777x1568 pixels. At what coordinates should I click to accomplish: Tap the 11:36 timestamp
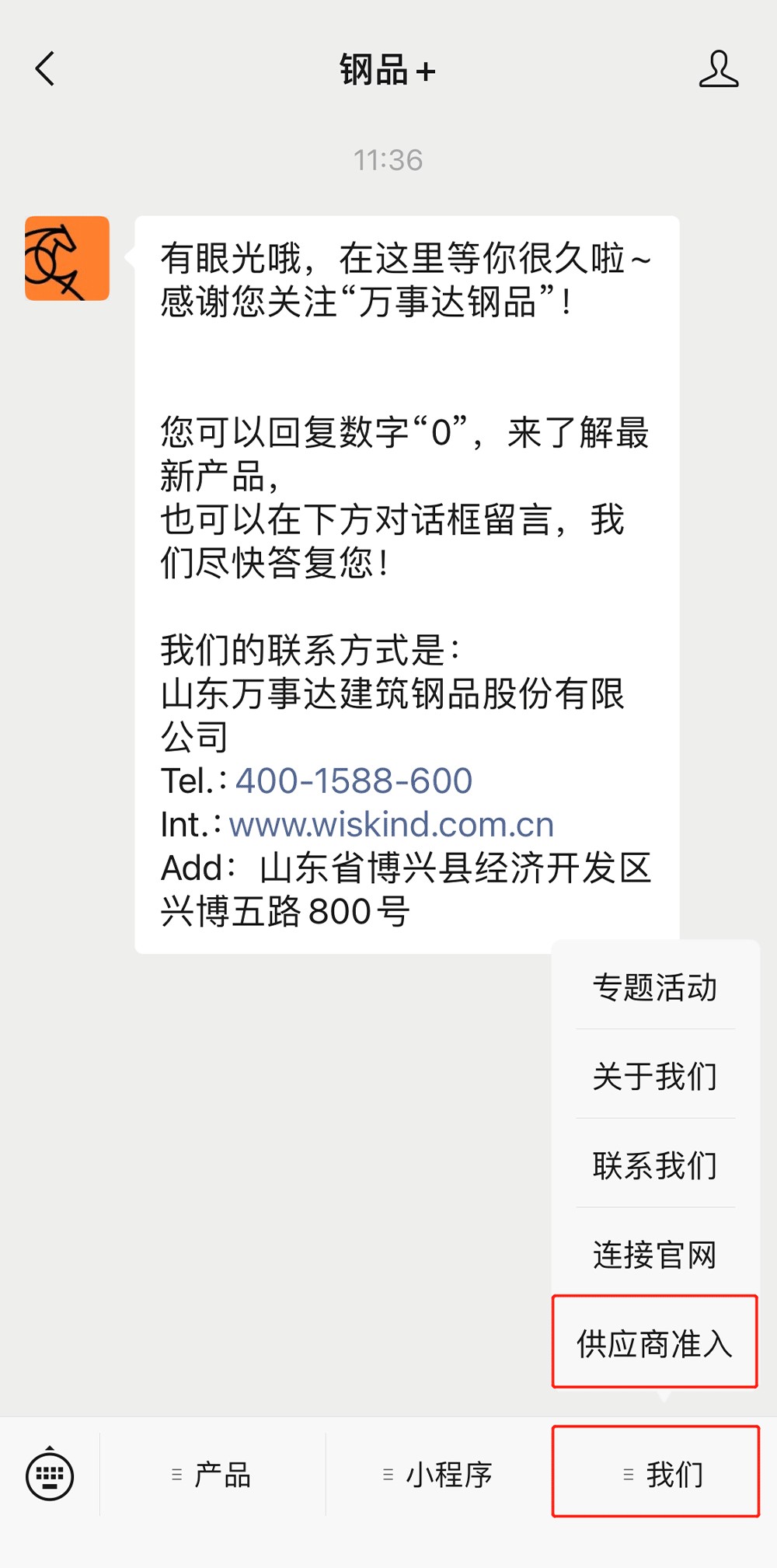tap(388, 160)
